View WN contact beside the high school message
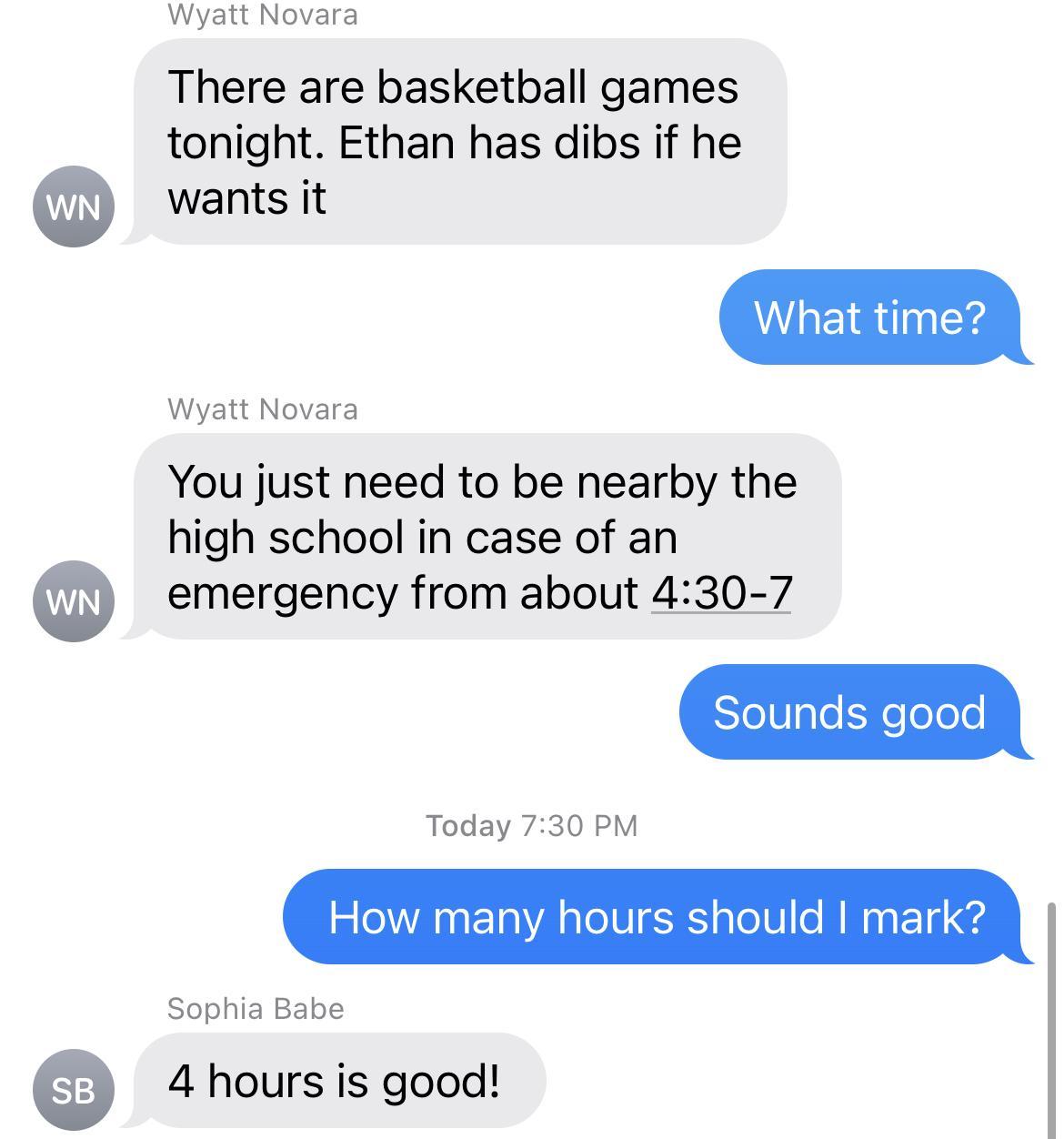The image size is (1064, 1139). (x=74, y=601)
